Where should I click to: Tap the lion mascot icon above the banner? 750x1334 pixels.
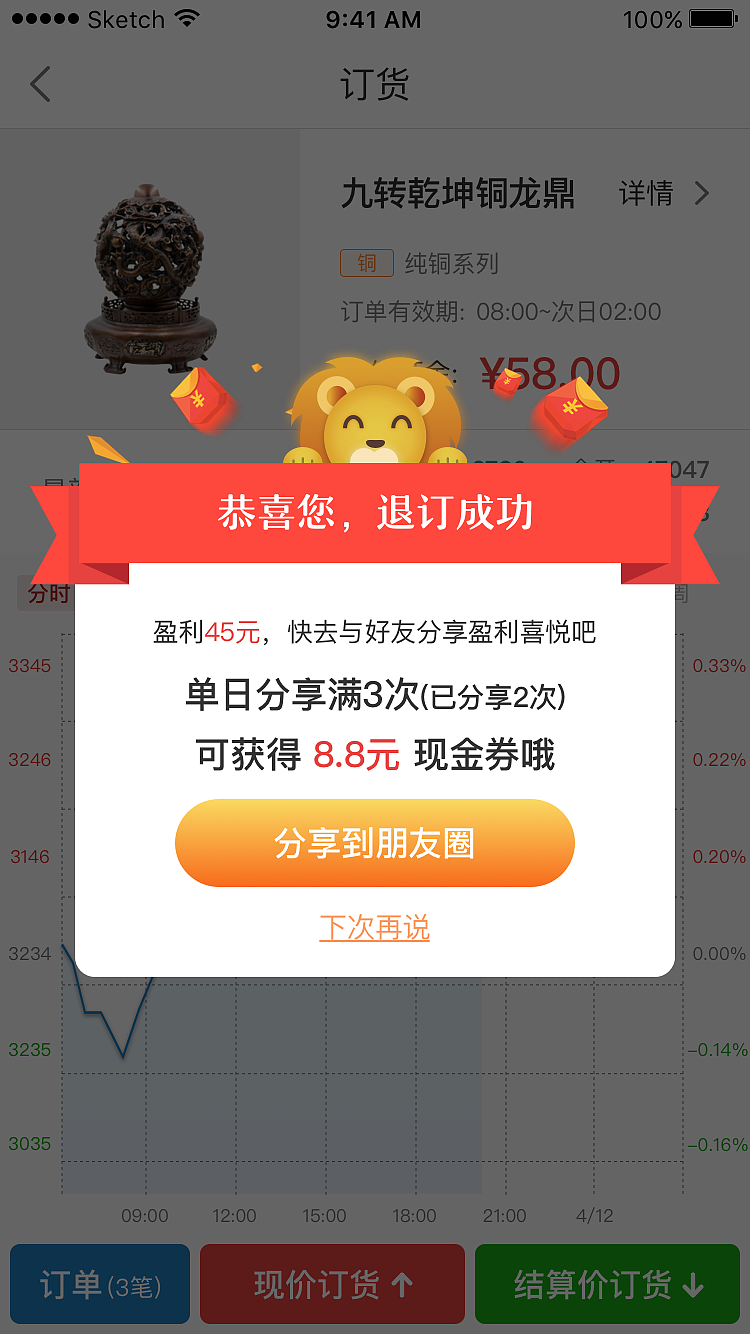[375, 410]
